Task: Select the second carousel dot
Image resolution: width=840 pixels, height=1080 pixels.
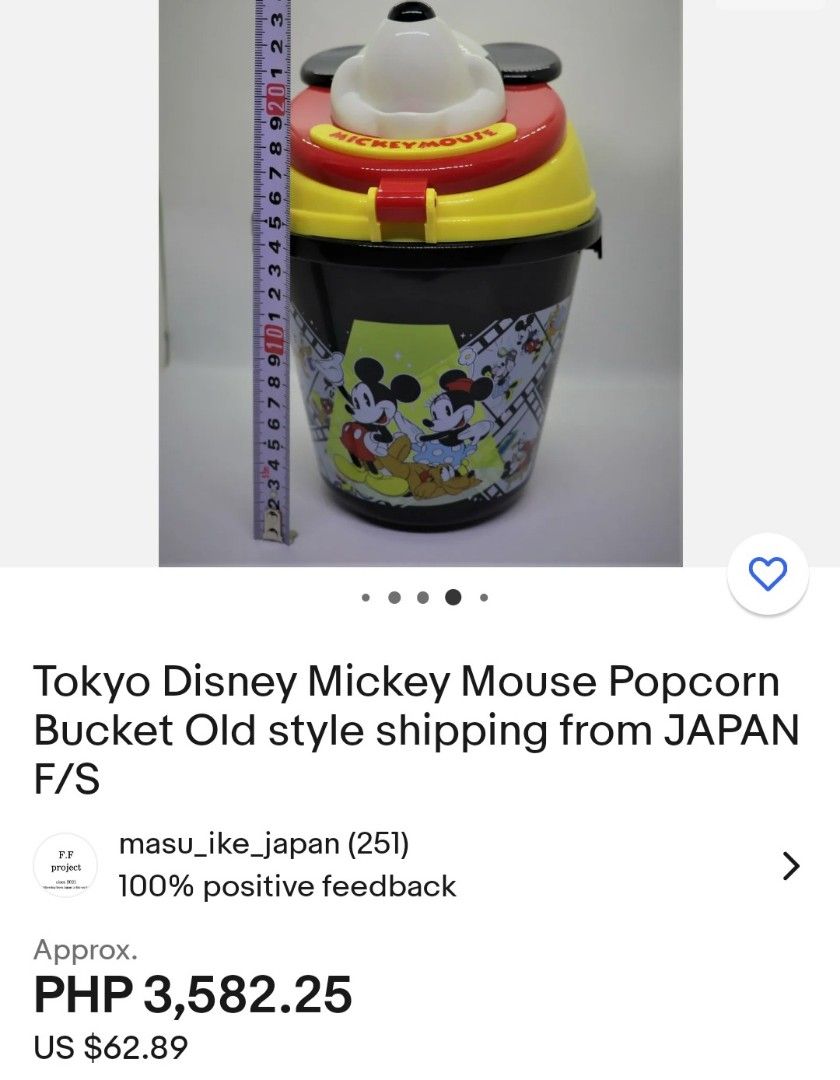Action: pyautogui.click(x=395, y=598)
